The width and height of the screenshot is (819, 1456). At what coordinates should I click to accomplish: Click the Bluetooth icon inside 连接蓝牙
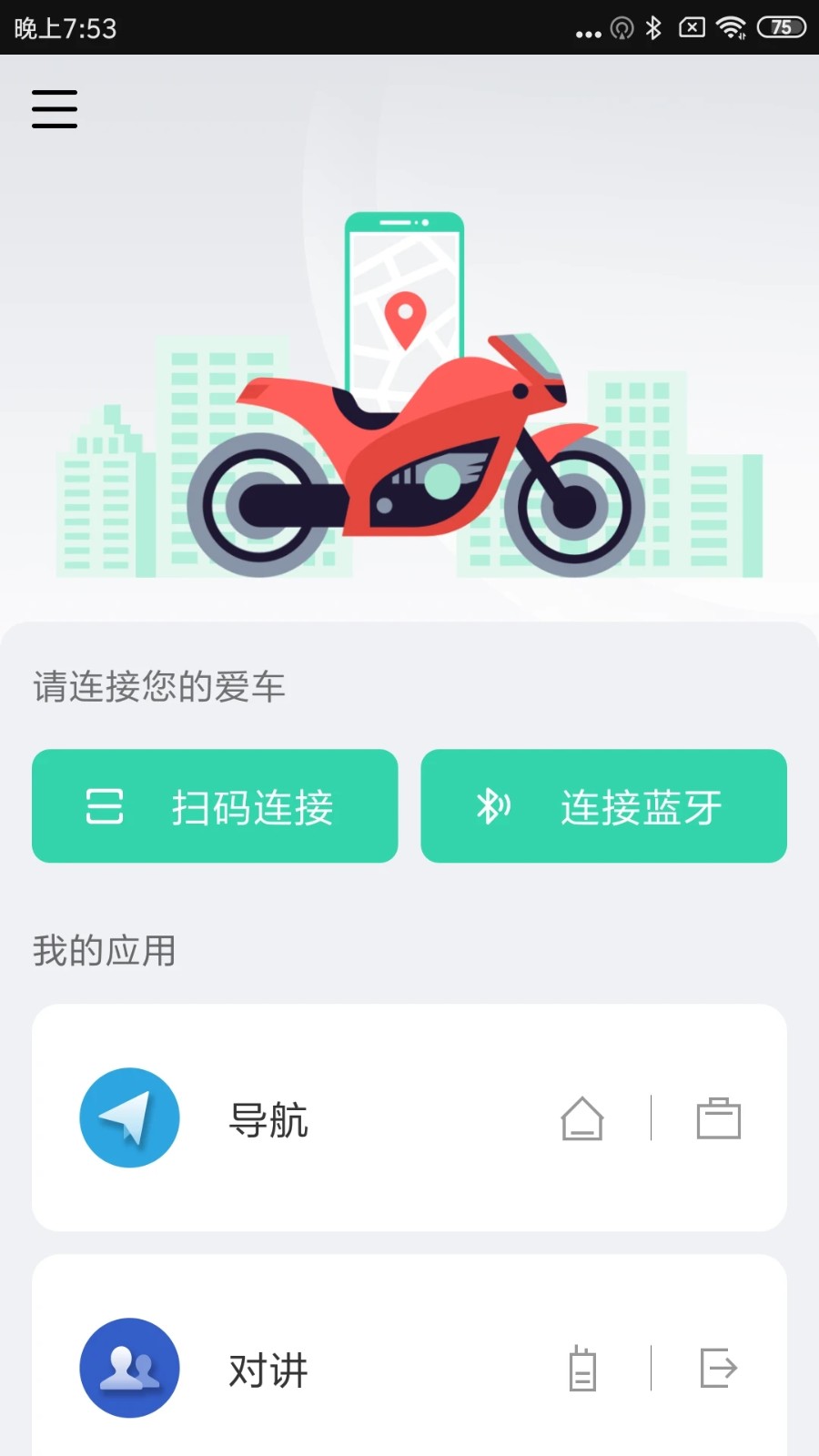(491, 806)
